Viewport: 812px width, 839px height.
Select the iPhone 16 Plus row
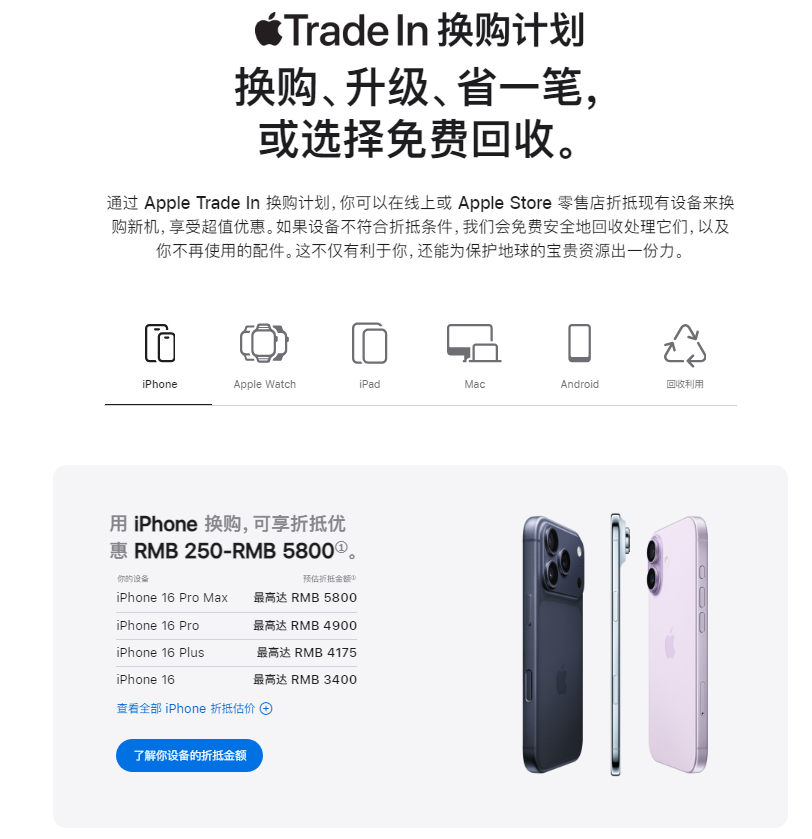[236, 652]
